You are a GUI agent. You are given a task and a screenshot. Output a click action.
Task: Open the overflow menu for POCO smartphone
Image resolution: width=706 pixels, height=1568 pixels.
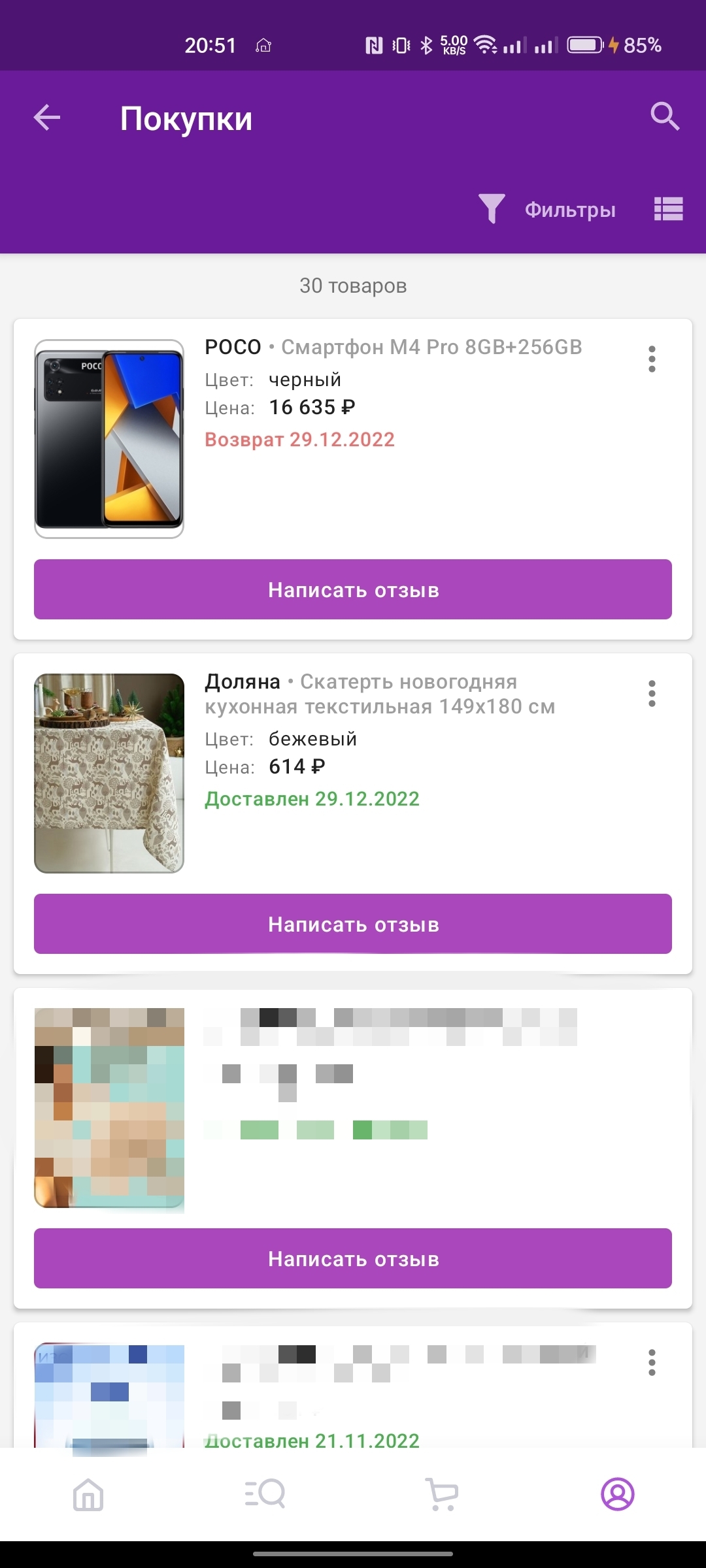tap(652, 359)
